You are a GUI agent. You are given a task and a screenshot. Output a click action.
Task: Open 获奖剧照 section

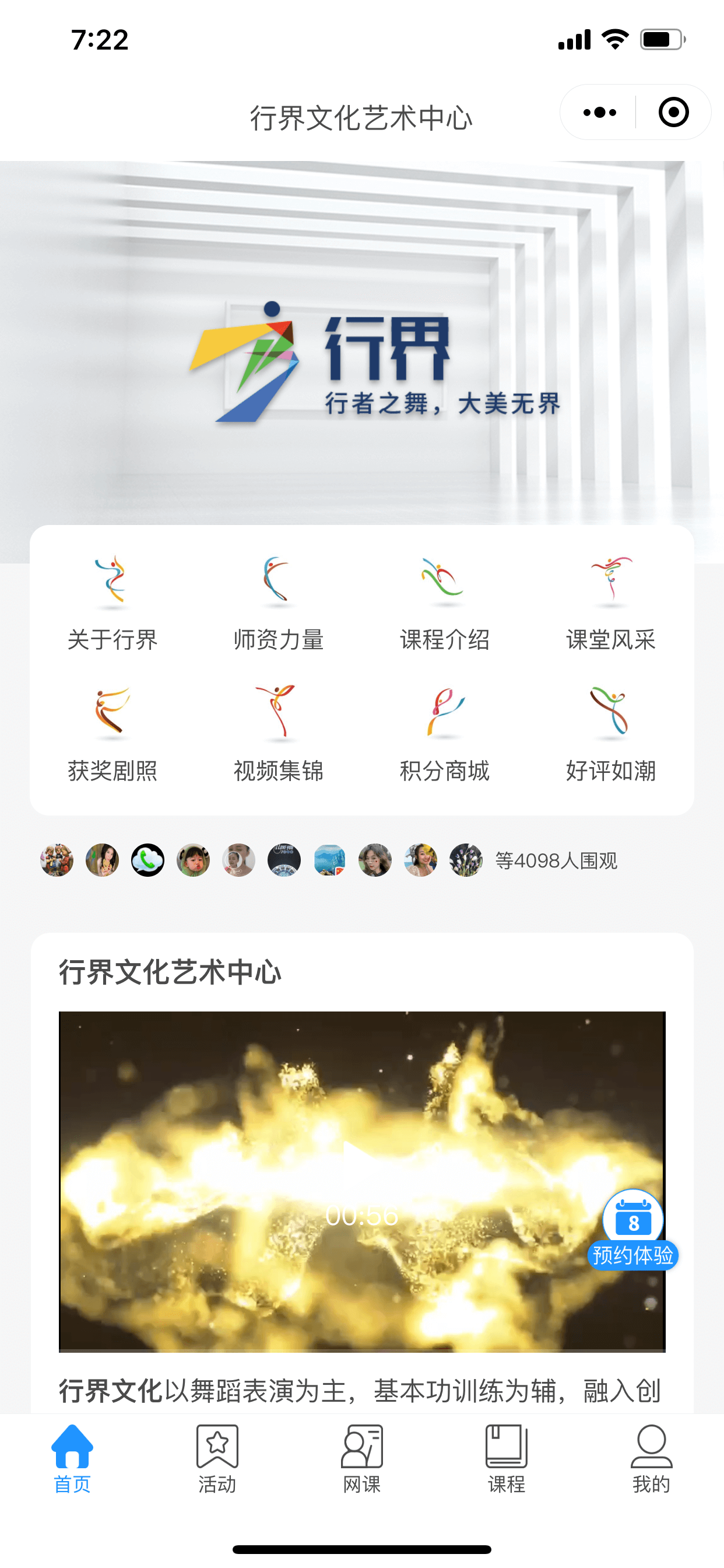point(113,733)
